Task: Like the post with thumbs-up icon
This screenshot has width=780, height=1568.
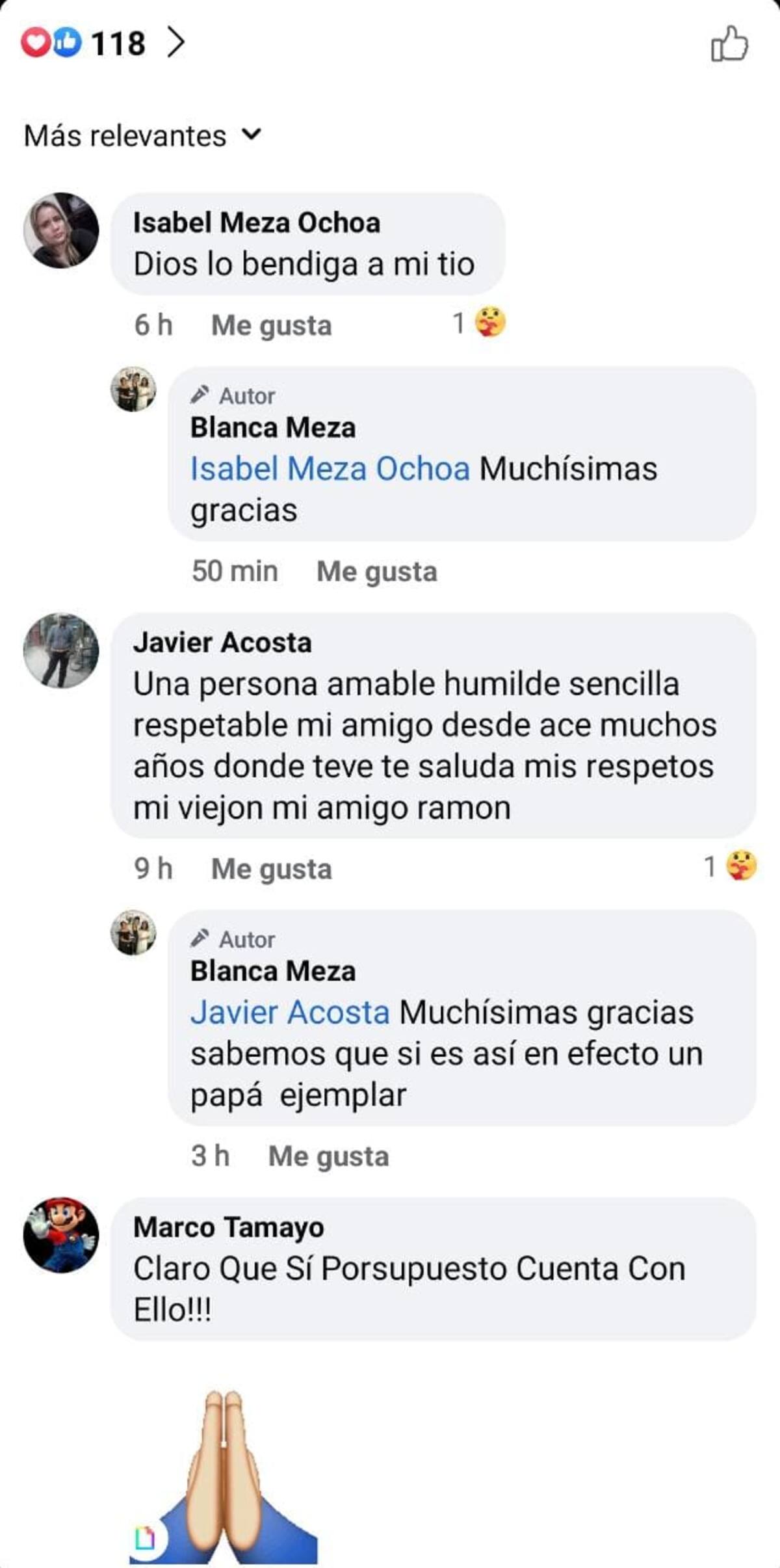Action: click(x=729, y=44)
